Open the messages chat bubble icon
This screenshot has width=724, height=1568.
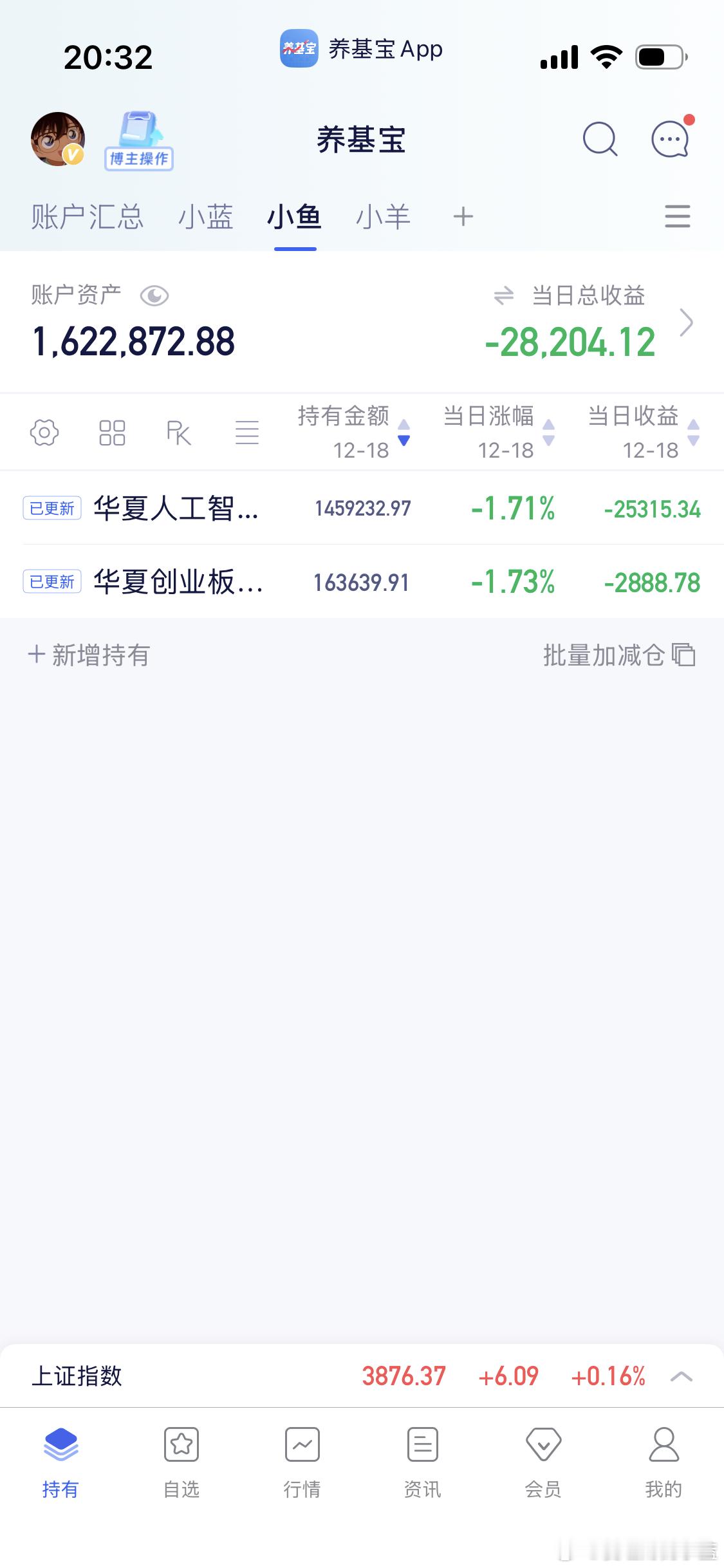[671, 139]
